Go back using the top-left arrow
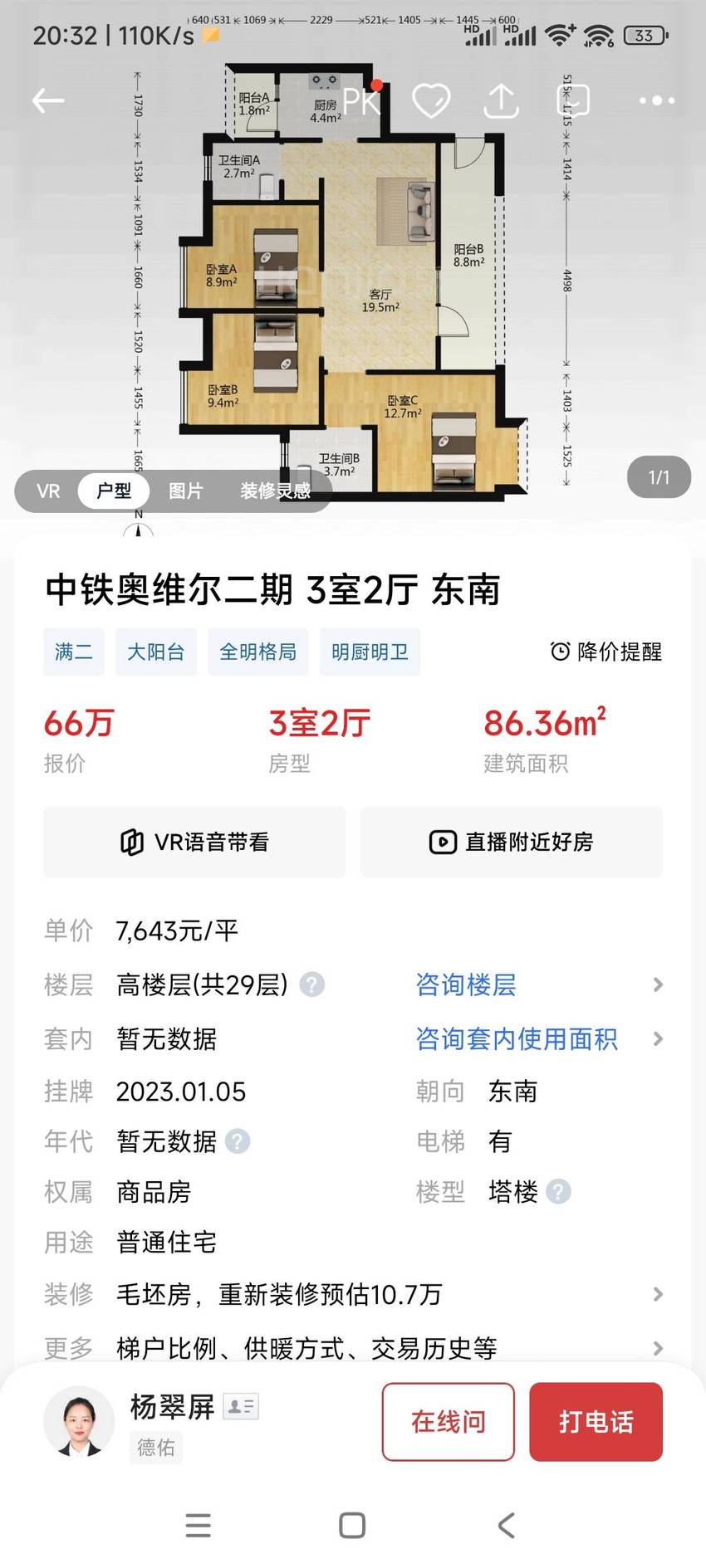Viewport: 706px width, 1568px height. click(48, 101)
